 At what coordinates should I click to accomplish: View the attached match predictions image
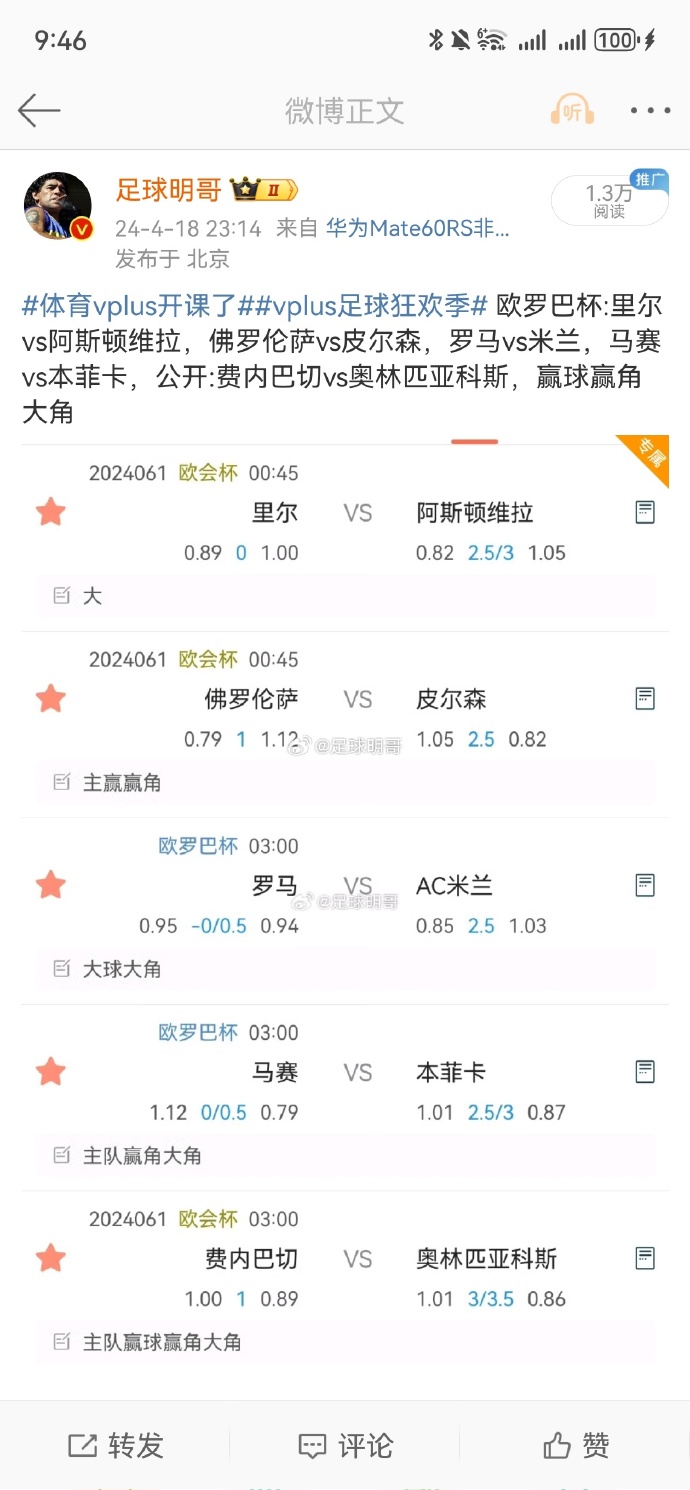pos(345,900)
